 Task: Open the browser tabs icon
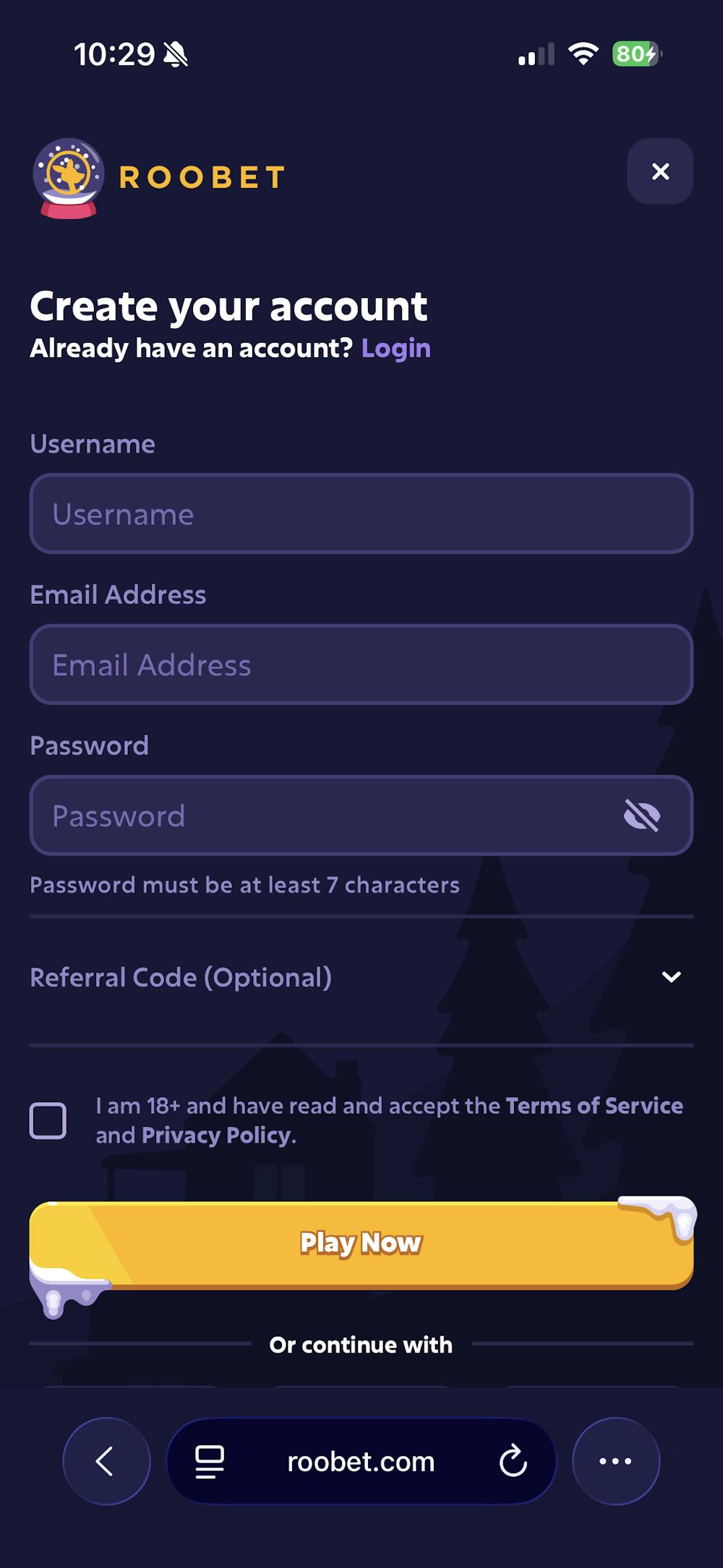[x=208, y=1461]
